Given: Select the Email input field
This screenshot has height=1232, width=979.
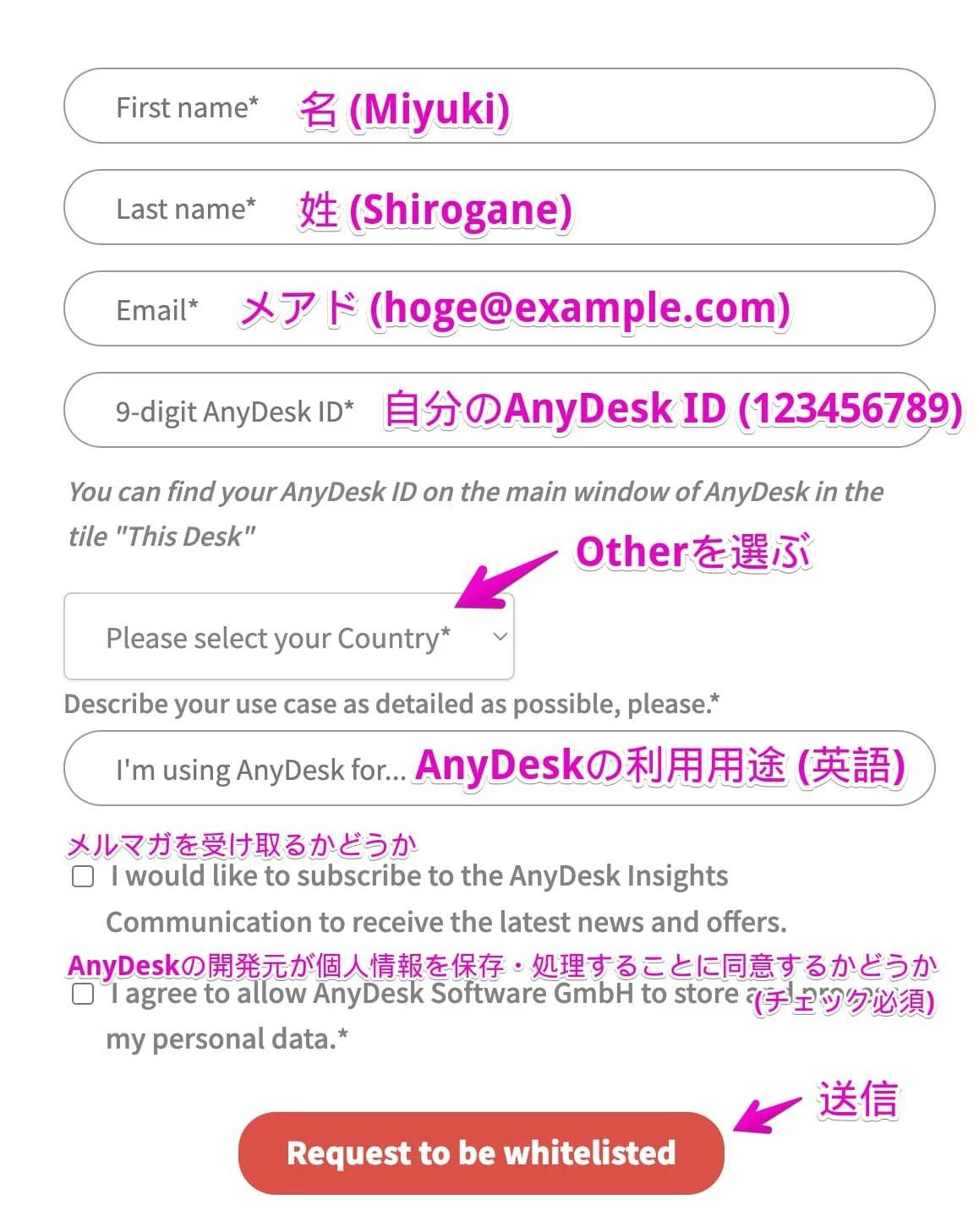Looking at the screenshot, I should pyautogui.click(x=499, y=309).
